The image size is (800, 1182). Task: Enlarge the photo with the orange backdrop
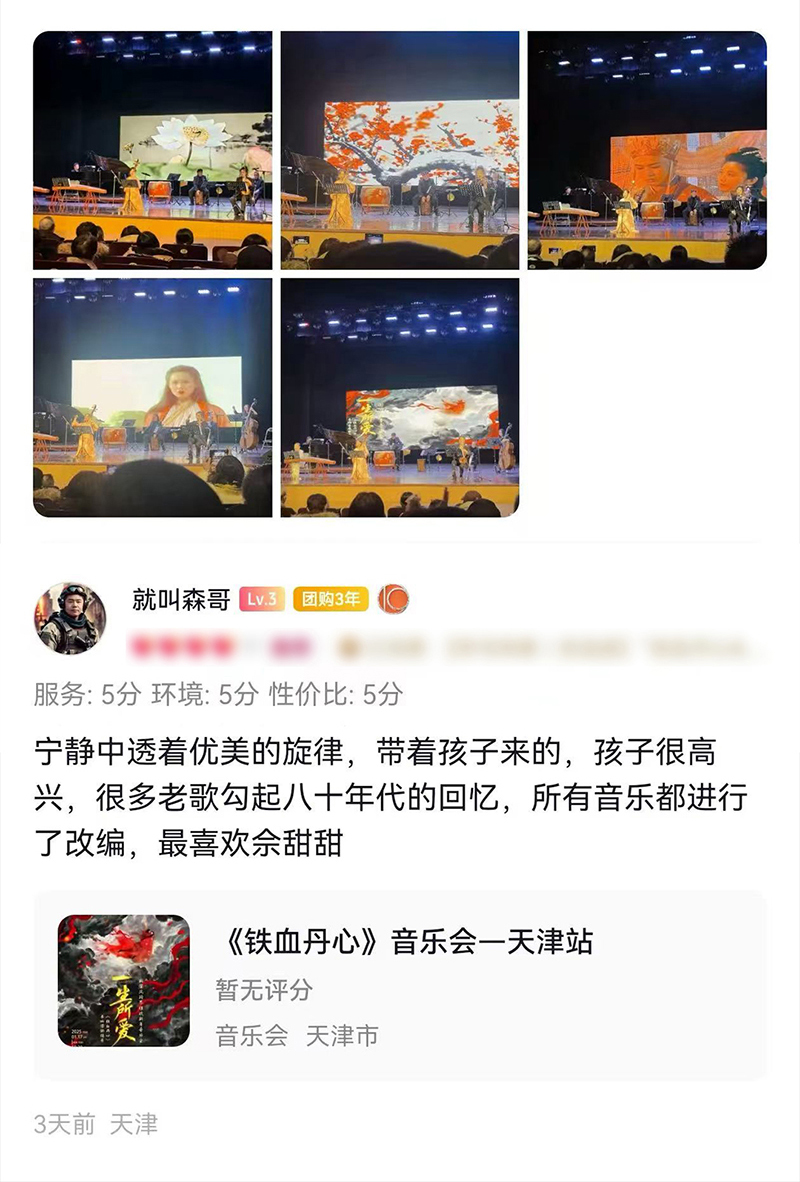(x=647, y=150)
